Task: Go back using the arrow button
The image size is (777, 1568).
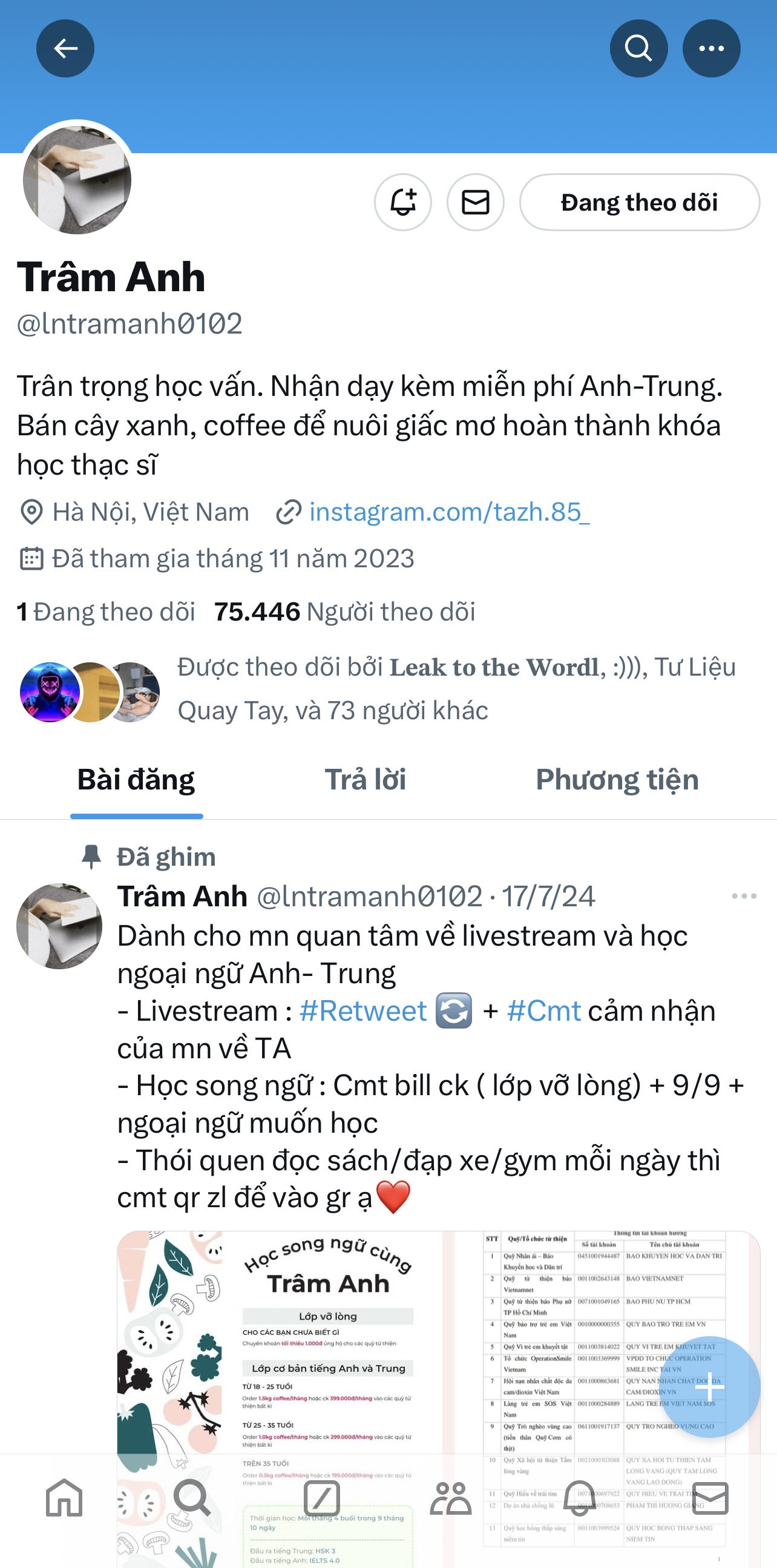Action: pos(65,48)
